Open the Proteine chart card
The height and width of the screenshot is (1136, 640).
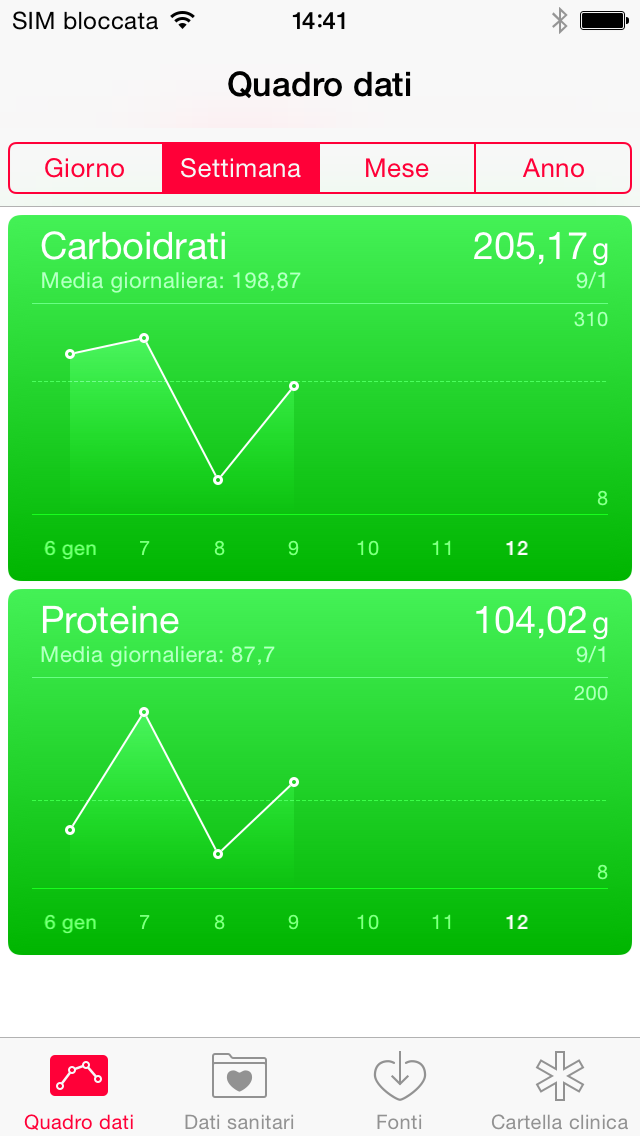tap(320, 772)
